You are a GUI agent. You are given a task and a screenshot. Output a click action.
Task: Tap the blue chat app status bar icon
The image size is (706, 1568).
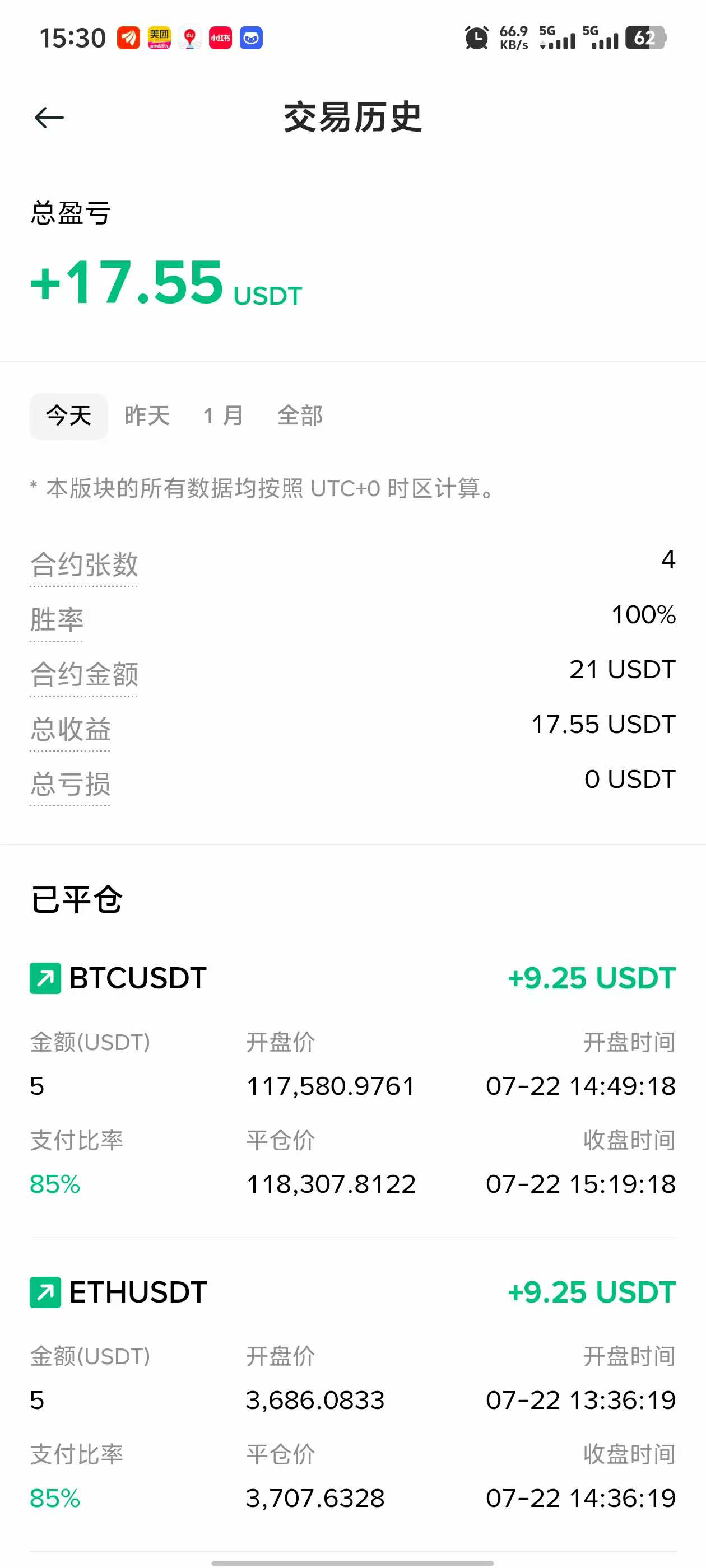pos(251,38)
